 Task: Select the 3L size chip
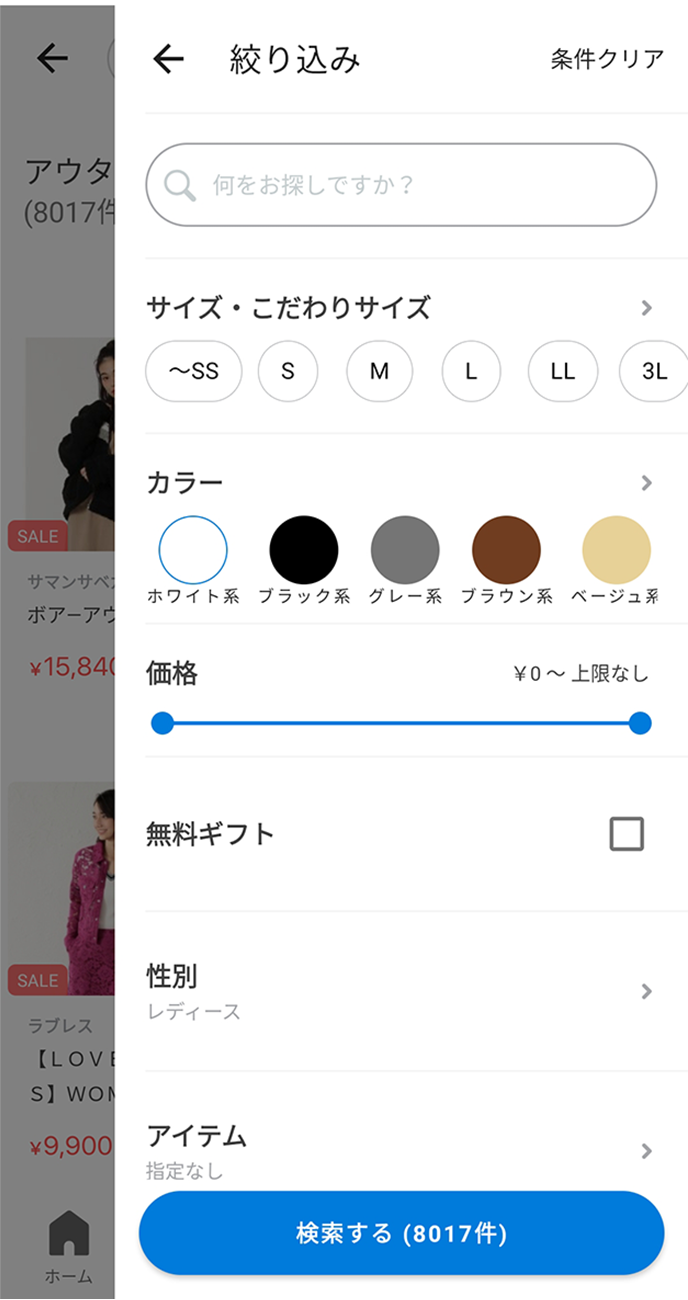coord(654,372)
